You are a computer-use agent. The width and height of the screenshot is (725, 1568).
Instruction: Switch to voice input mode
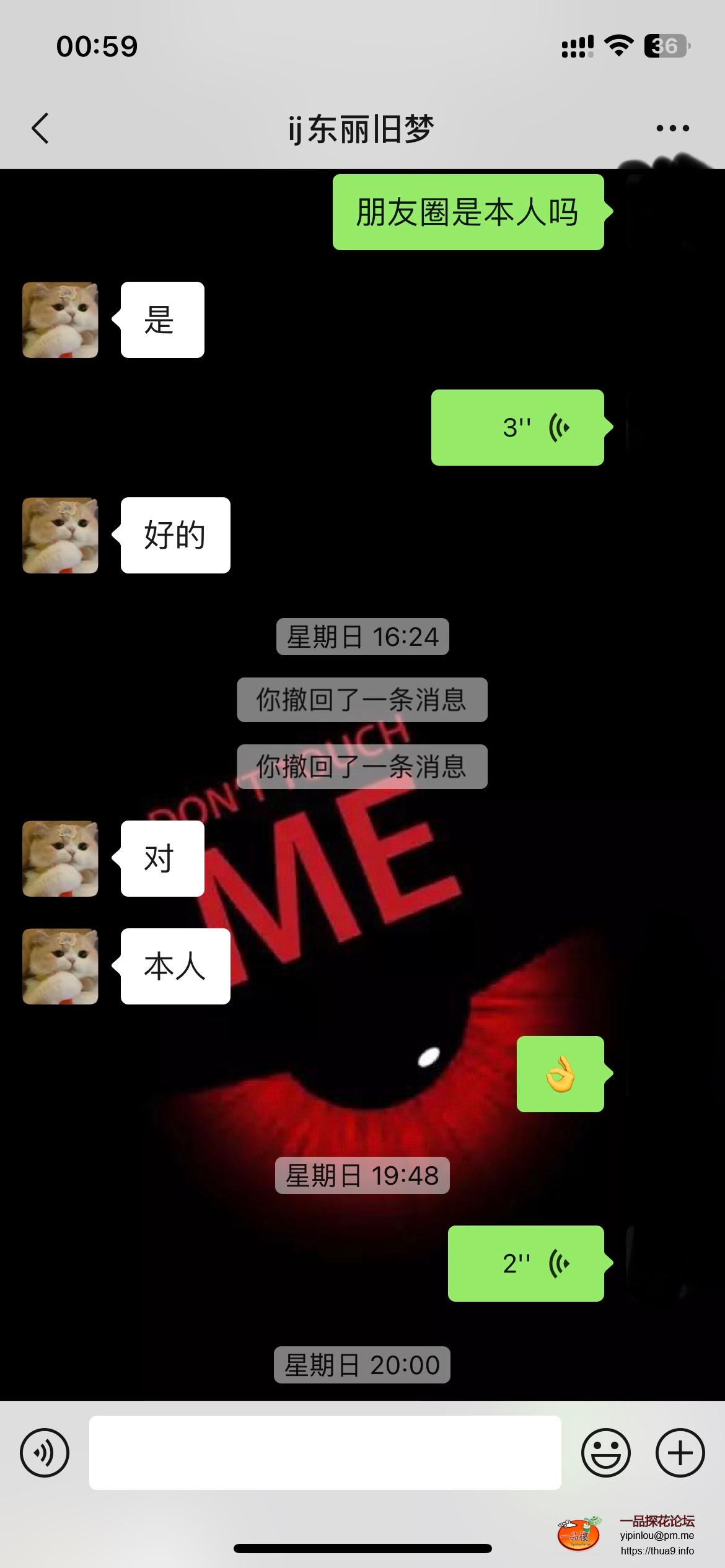point(45,1453)
